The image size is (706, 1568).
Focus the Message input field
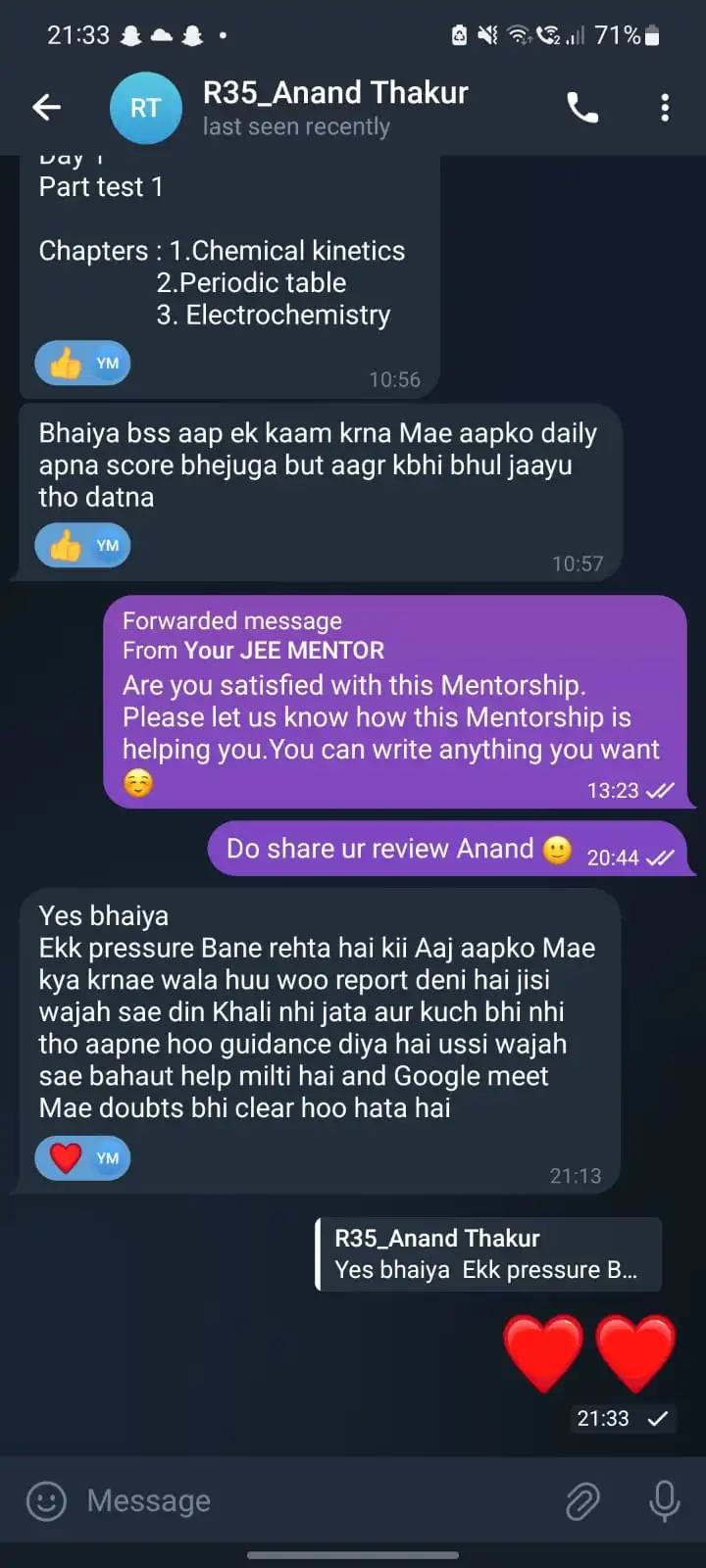click(314, 1500)
